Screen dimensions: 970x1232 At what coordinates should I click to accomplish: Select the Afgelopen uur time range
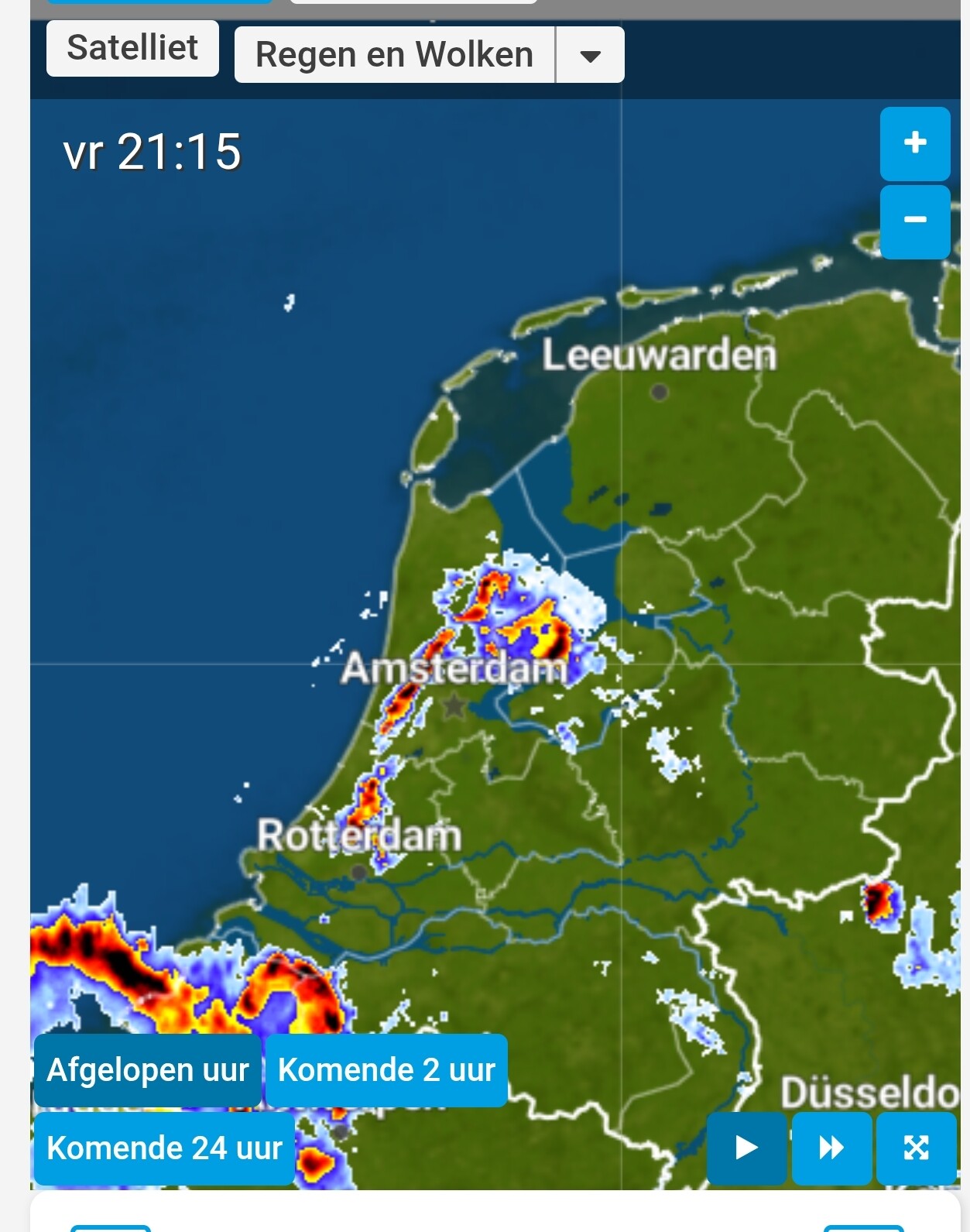148,1070
